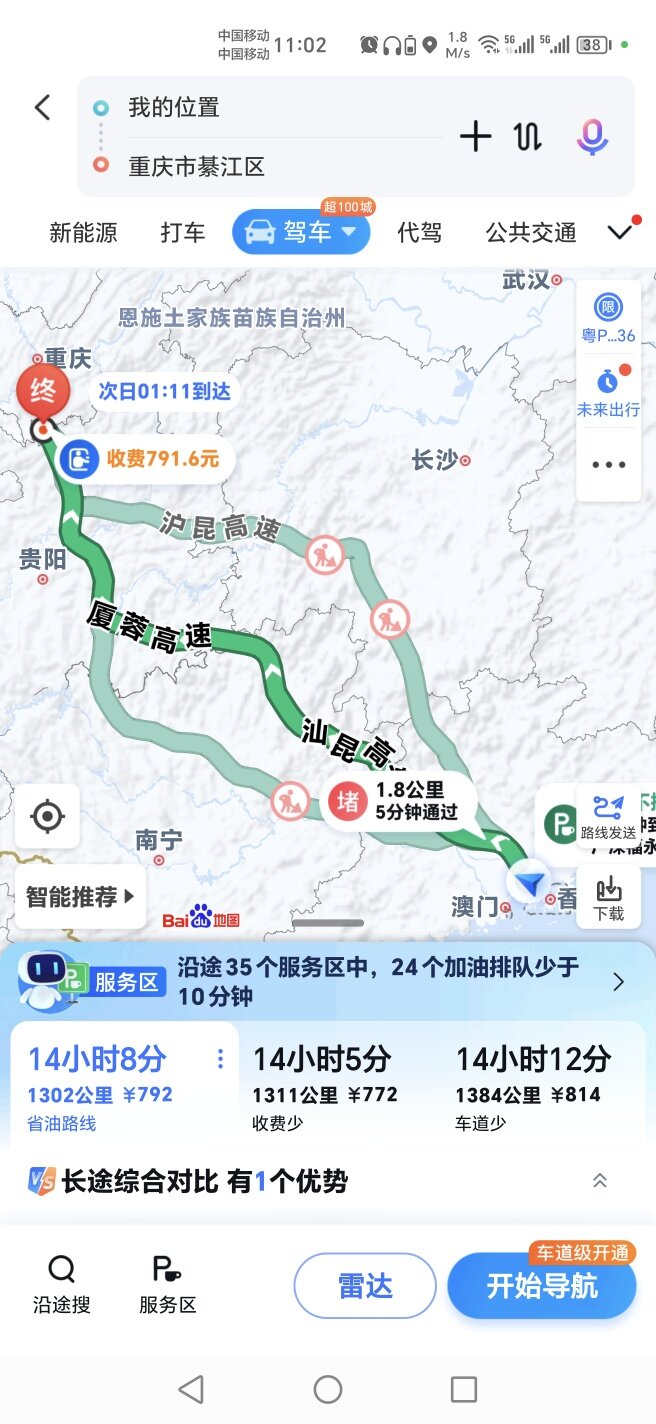Image resolution: width=656 pixels, height=1424 pixels.
Task: Switch to the 打车 tab
Action: [x=182, y=233]
